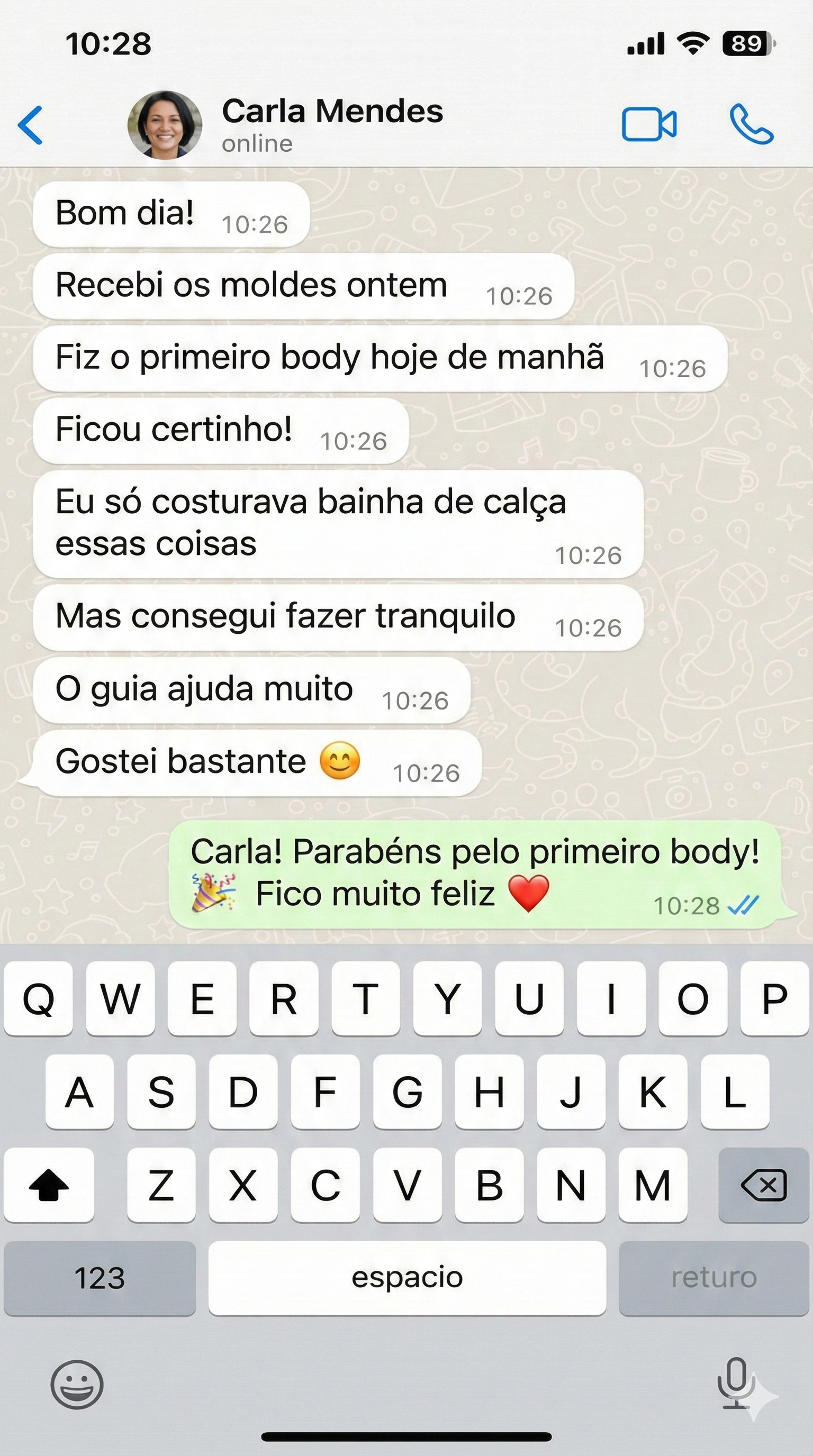Switch the keyboard to the 123 number layout
Screen dimensions: 813x1456
point(100,1277)
